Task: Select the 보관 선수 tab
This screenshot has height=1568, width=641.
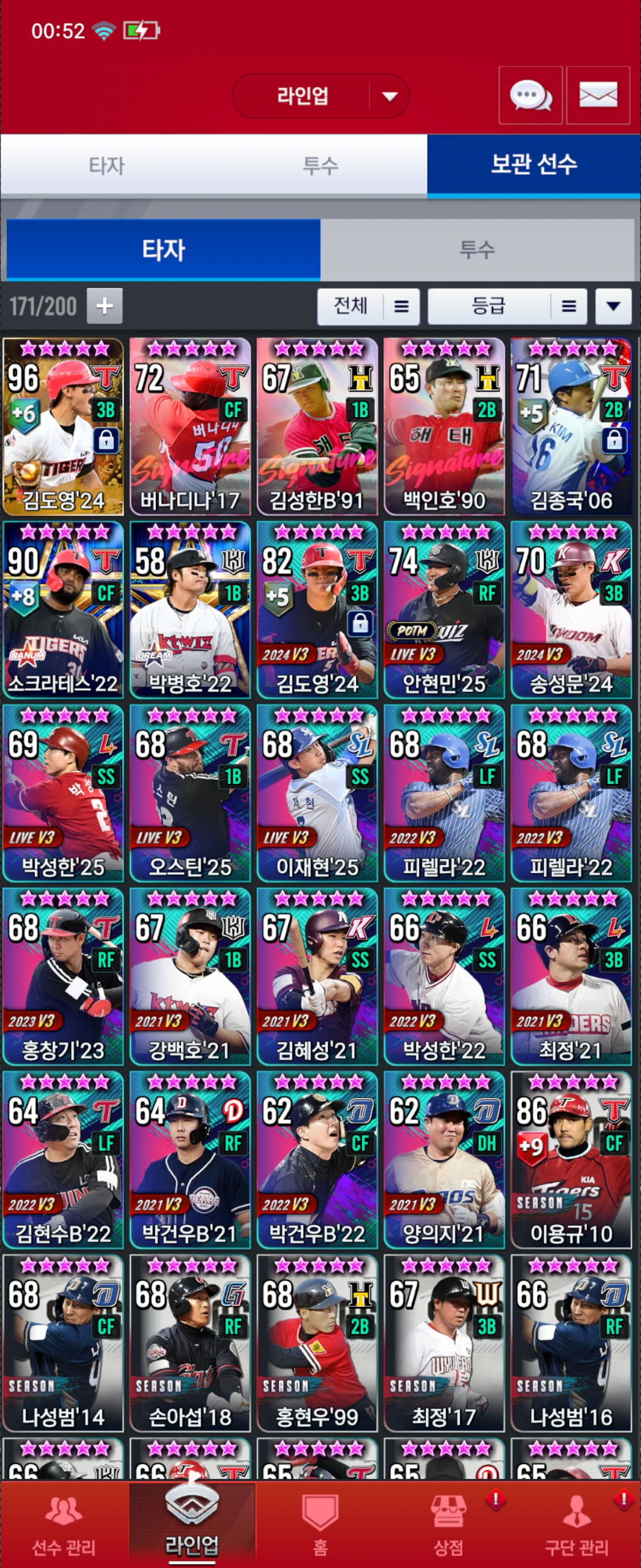Action: [x=534, y=165]
